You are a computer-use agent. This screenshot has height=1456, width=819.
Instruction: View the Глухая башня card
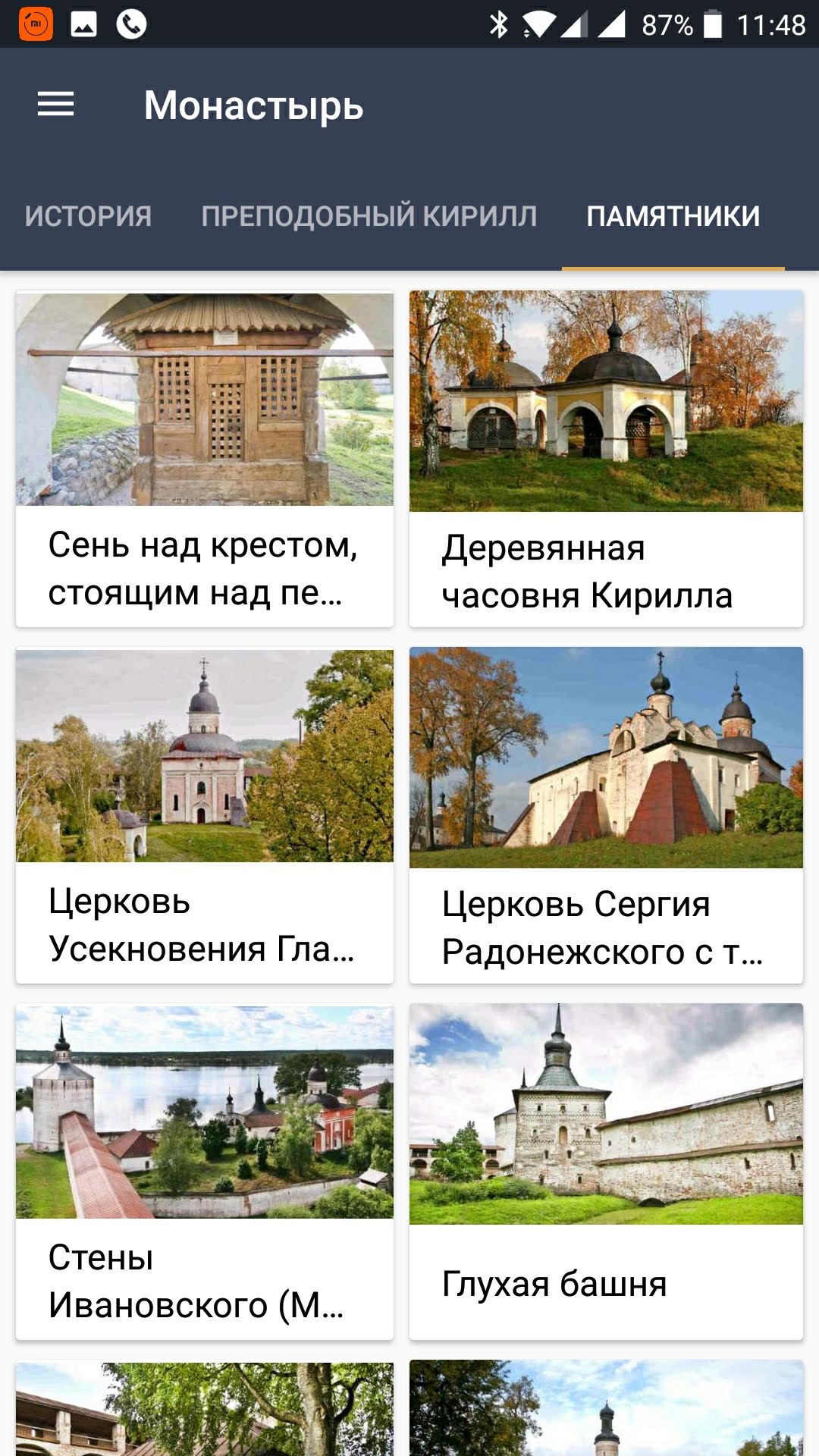(606, 1172)
